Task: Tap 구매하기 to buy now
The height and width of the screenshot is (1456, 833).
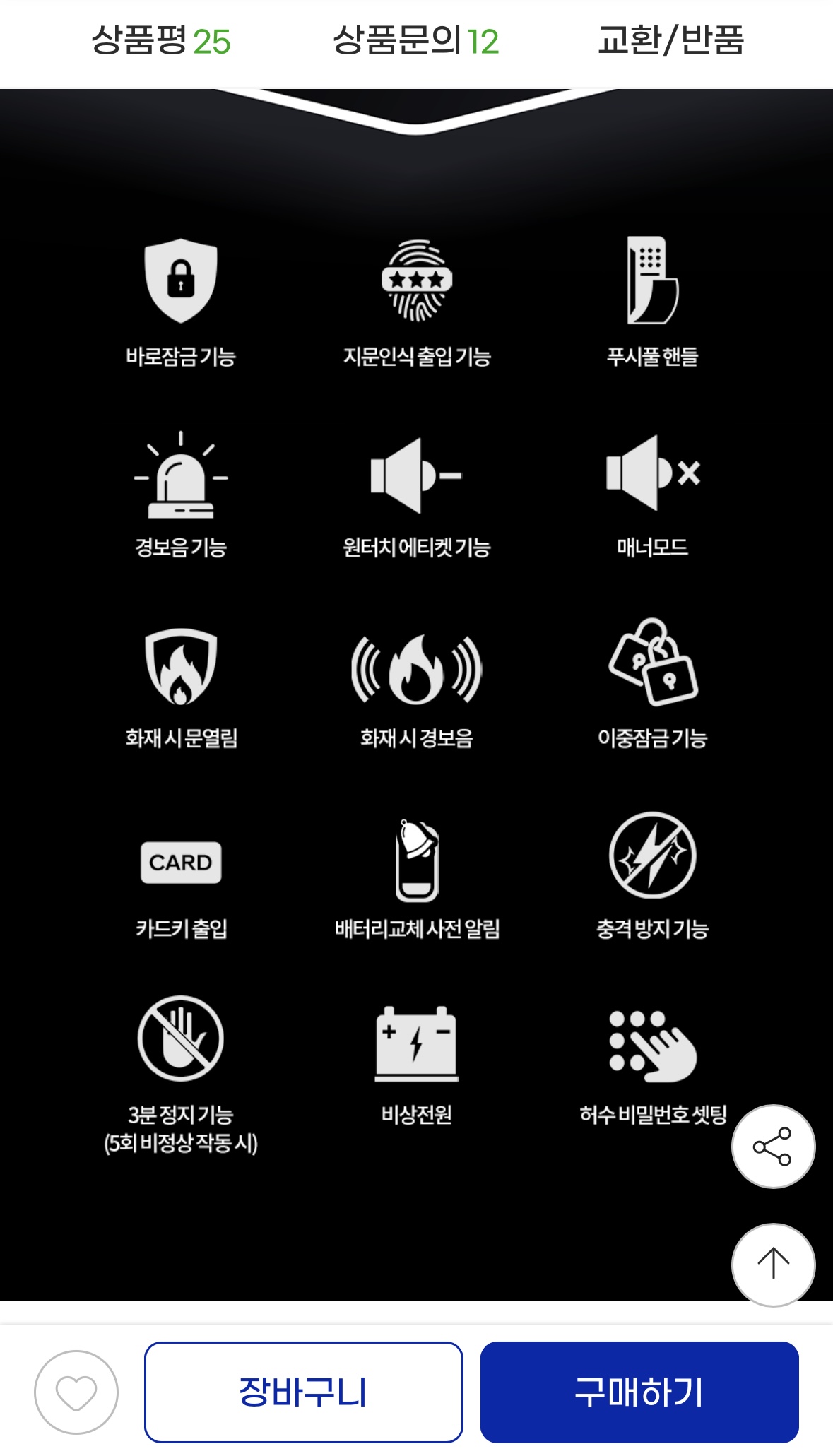Action: (x=639, y=1392)
